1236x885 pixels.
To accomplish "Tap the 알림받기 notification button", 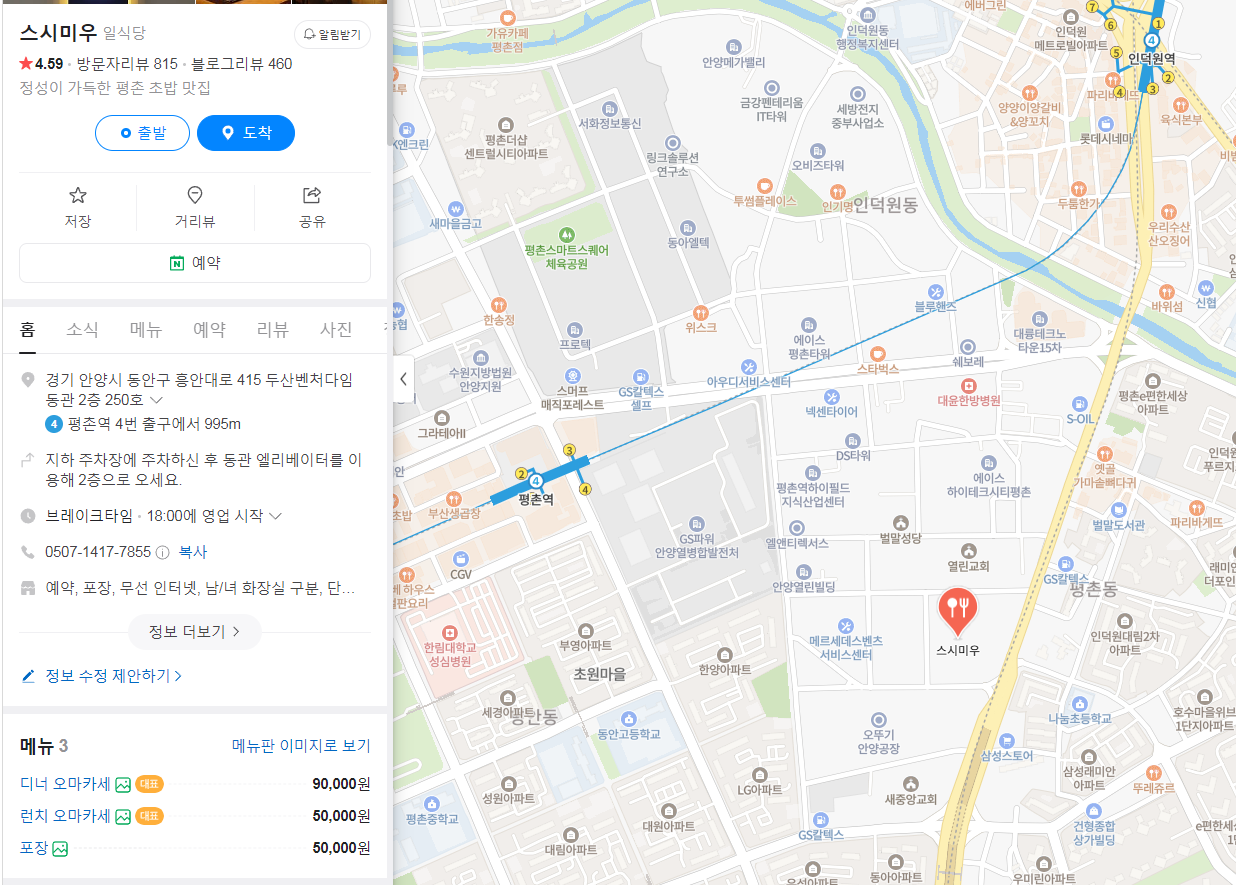I will [x=332, y=35].
